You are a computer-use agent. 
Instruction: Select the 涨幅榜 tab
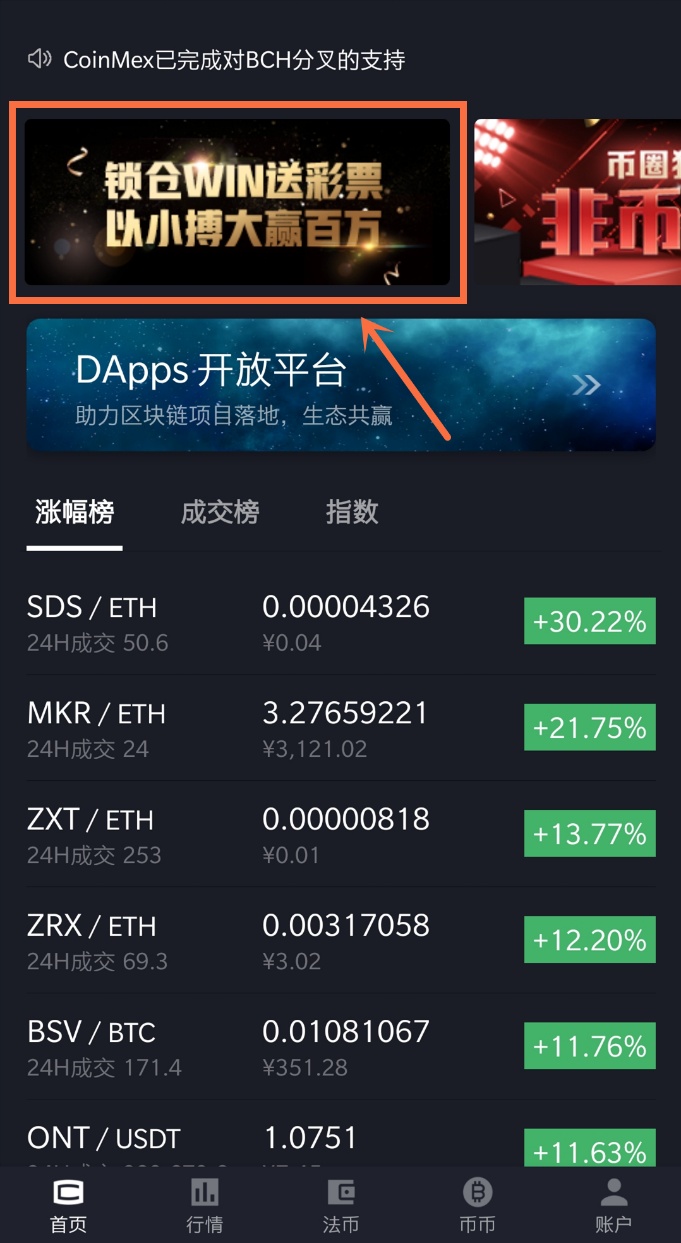click(x=75, y=513)
